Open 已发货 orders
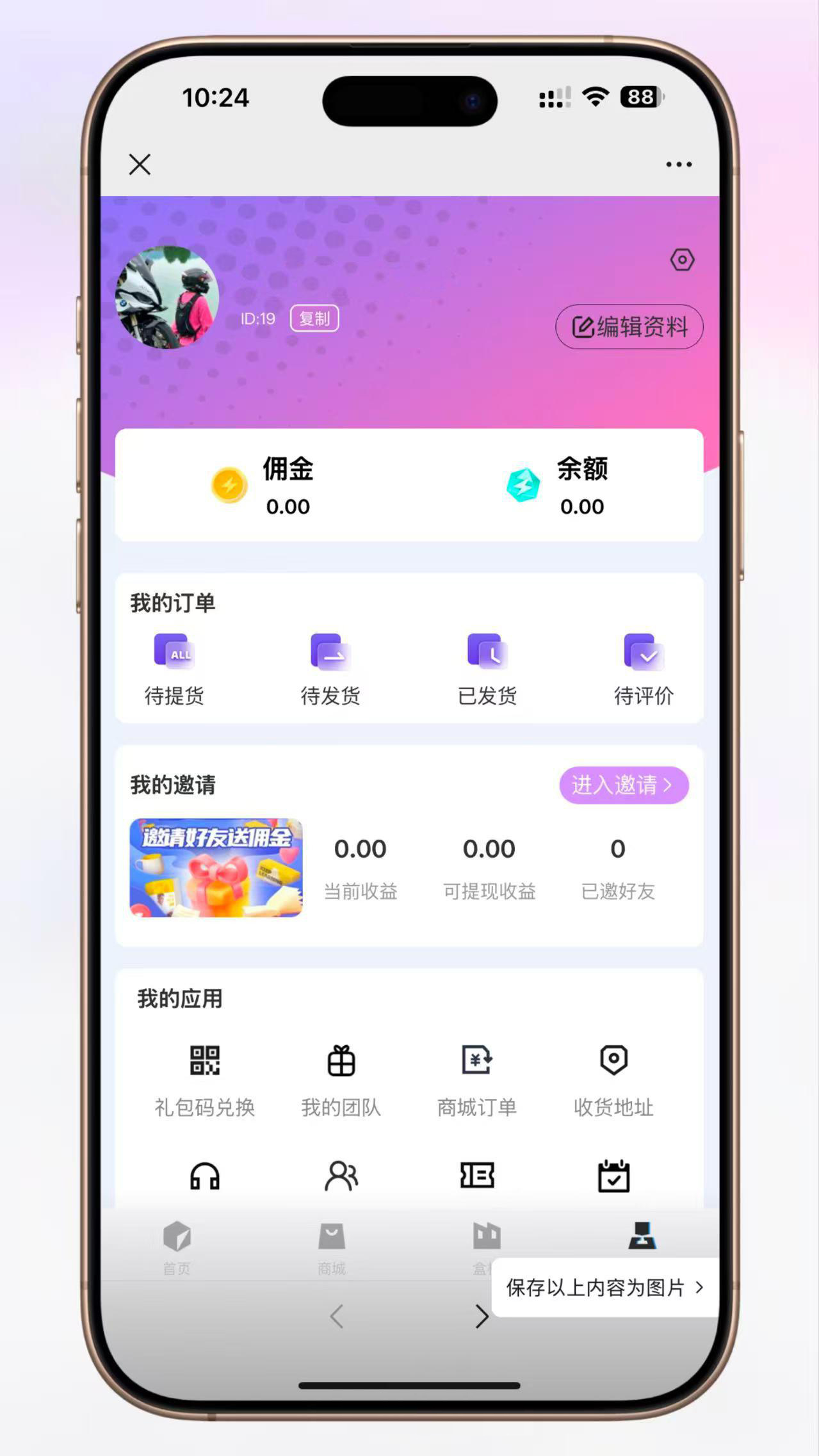Screen dimensions: 819x1456 point(487,669)
